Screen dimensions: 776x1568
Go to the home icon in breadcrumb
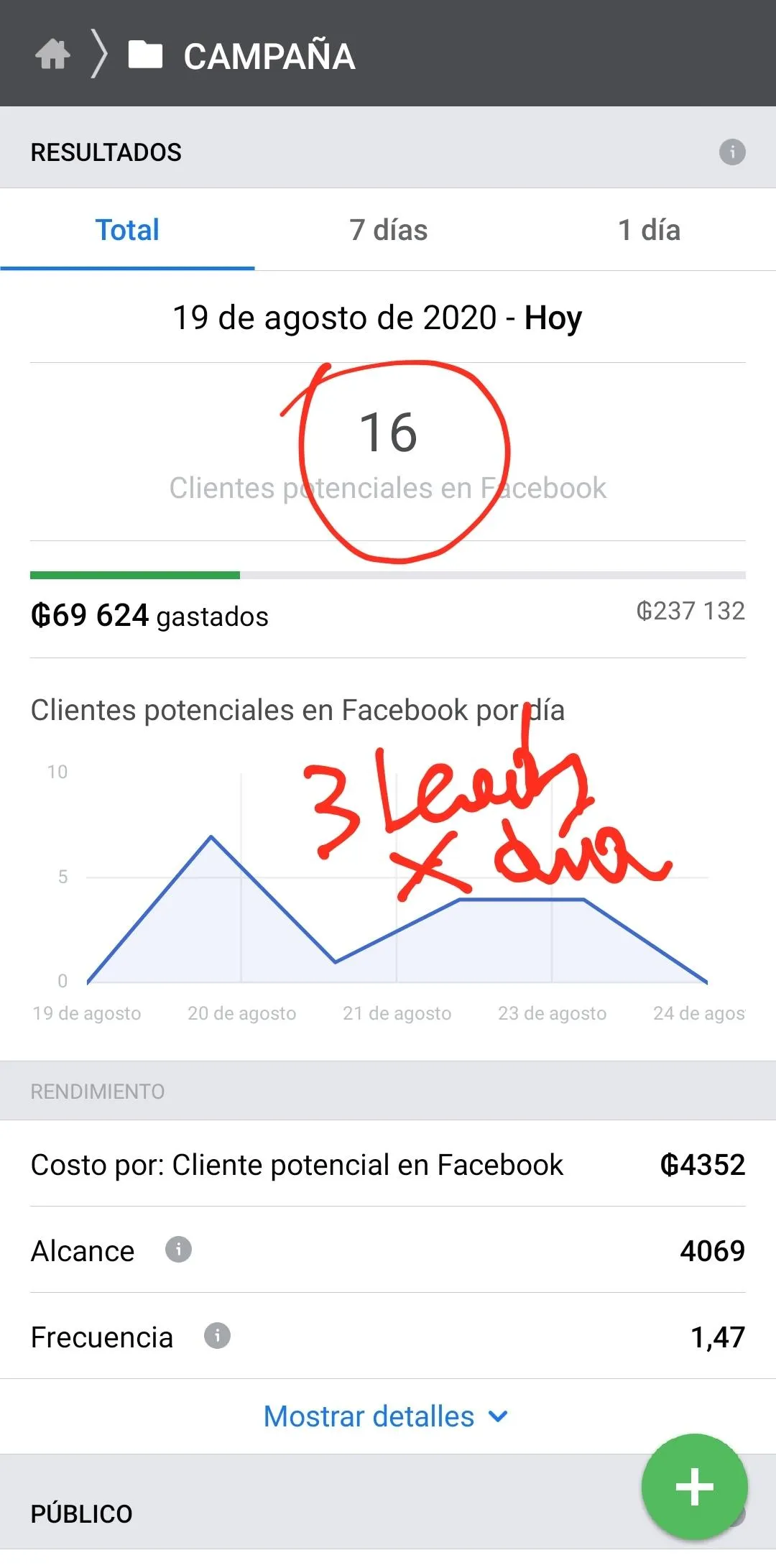53,55
